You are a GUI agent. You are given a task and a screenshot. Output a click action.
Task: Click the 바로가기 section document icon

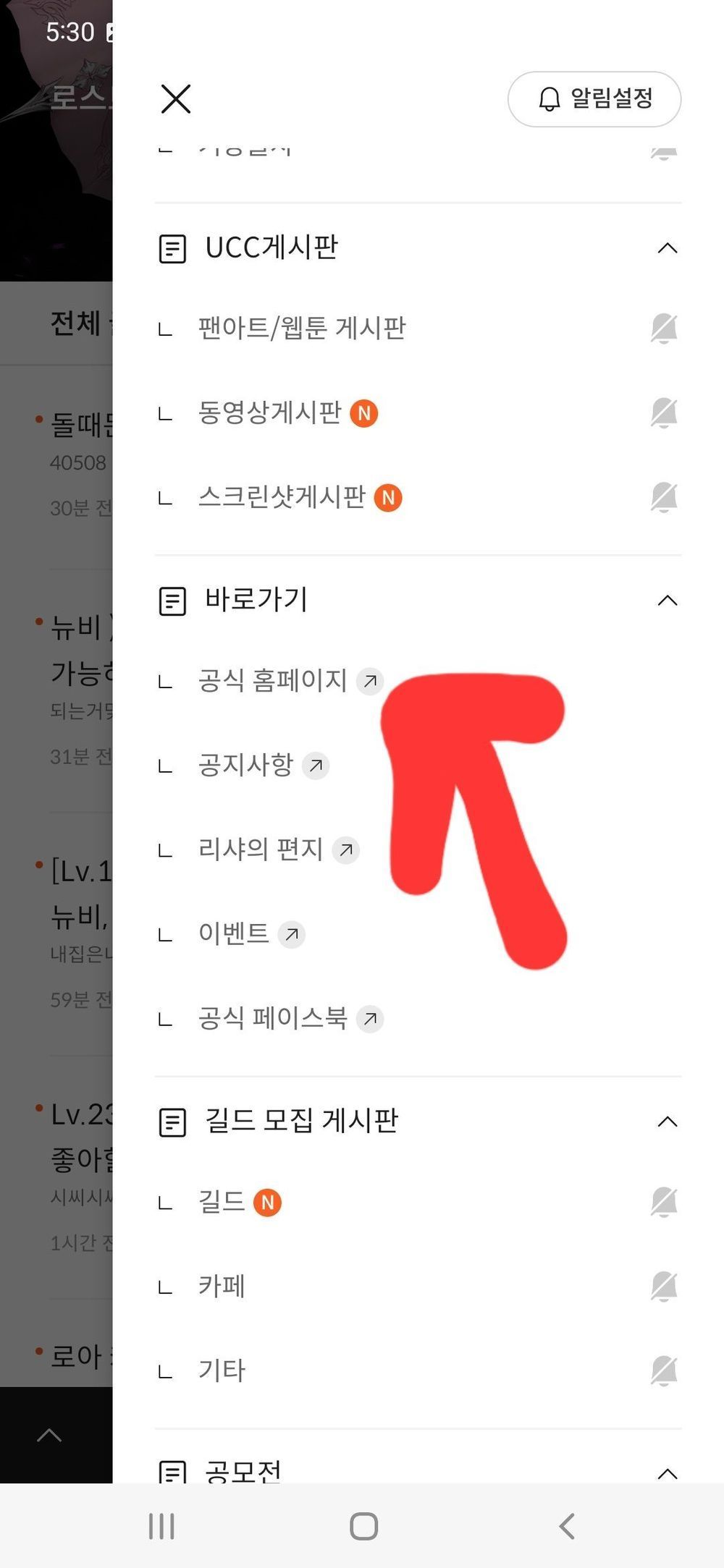(172, 599)
